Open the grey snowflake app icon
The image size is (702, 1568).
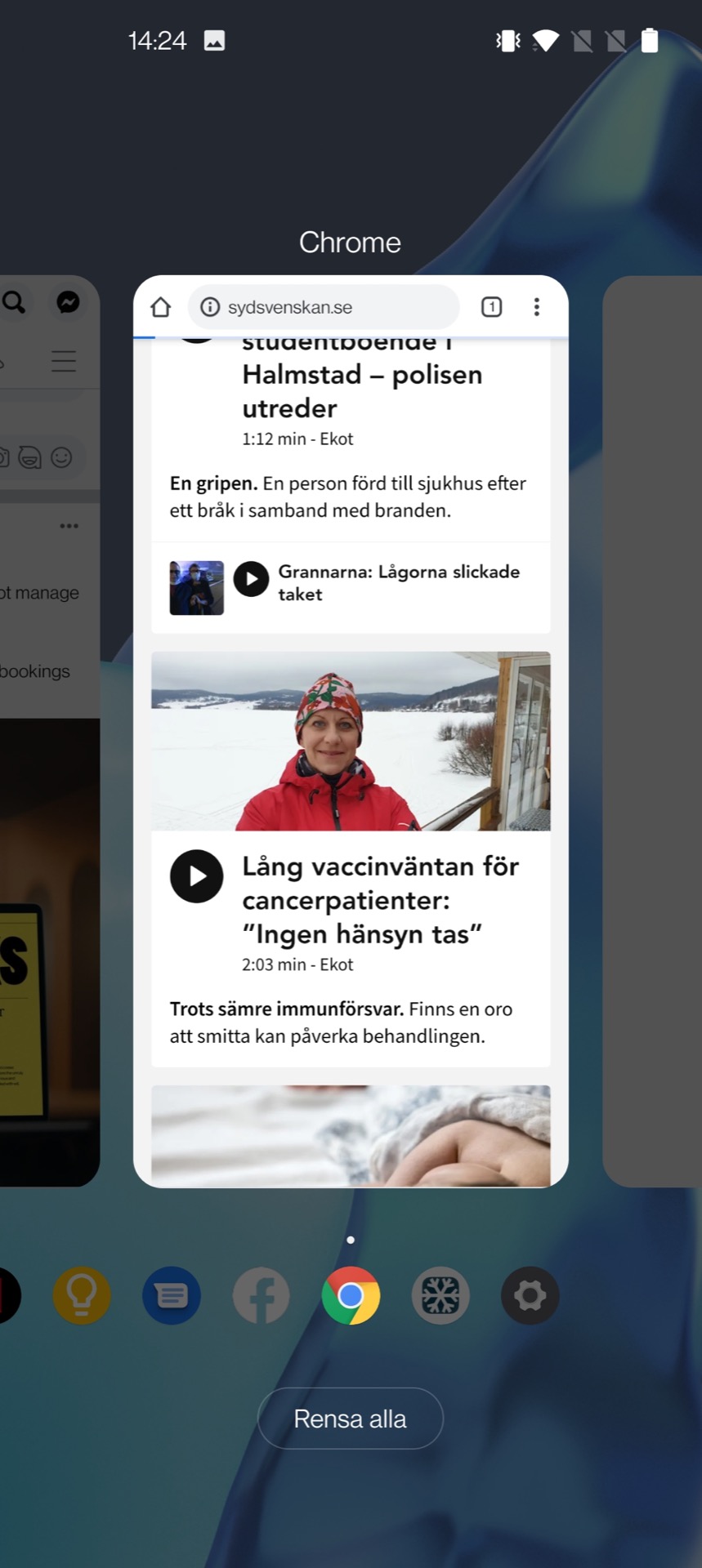click(x=440, y=1295)
